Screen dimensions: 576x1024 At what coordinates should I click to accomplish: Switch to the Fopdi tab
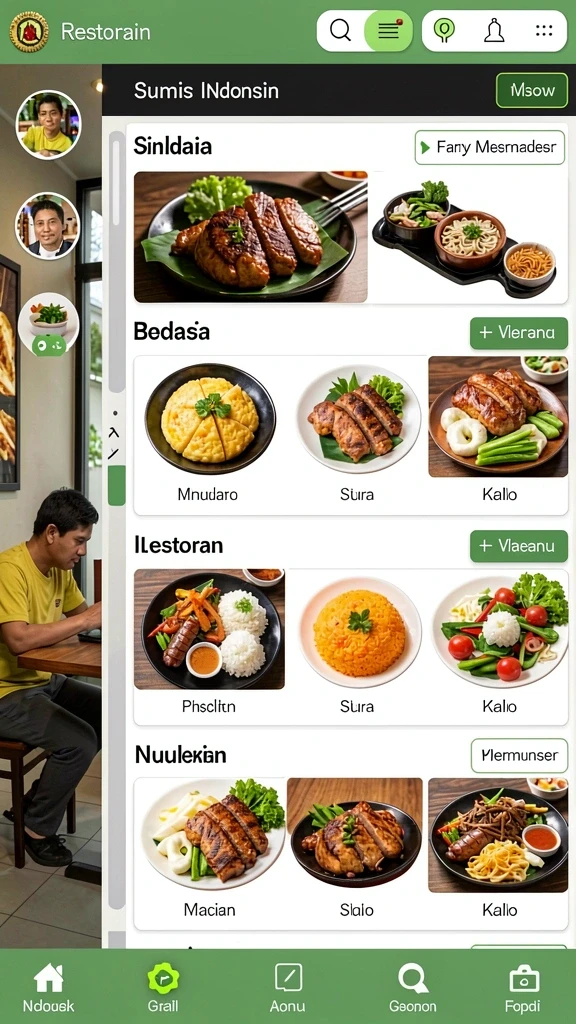(x=522, y=987)
